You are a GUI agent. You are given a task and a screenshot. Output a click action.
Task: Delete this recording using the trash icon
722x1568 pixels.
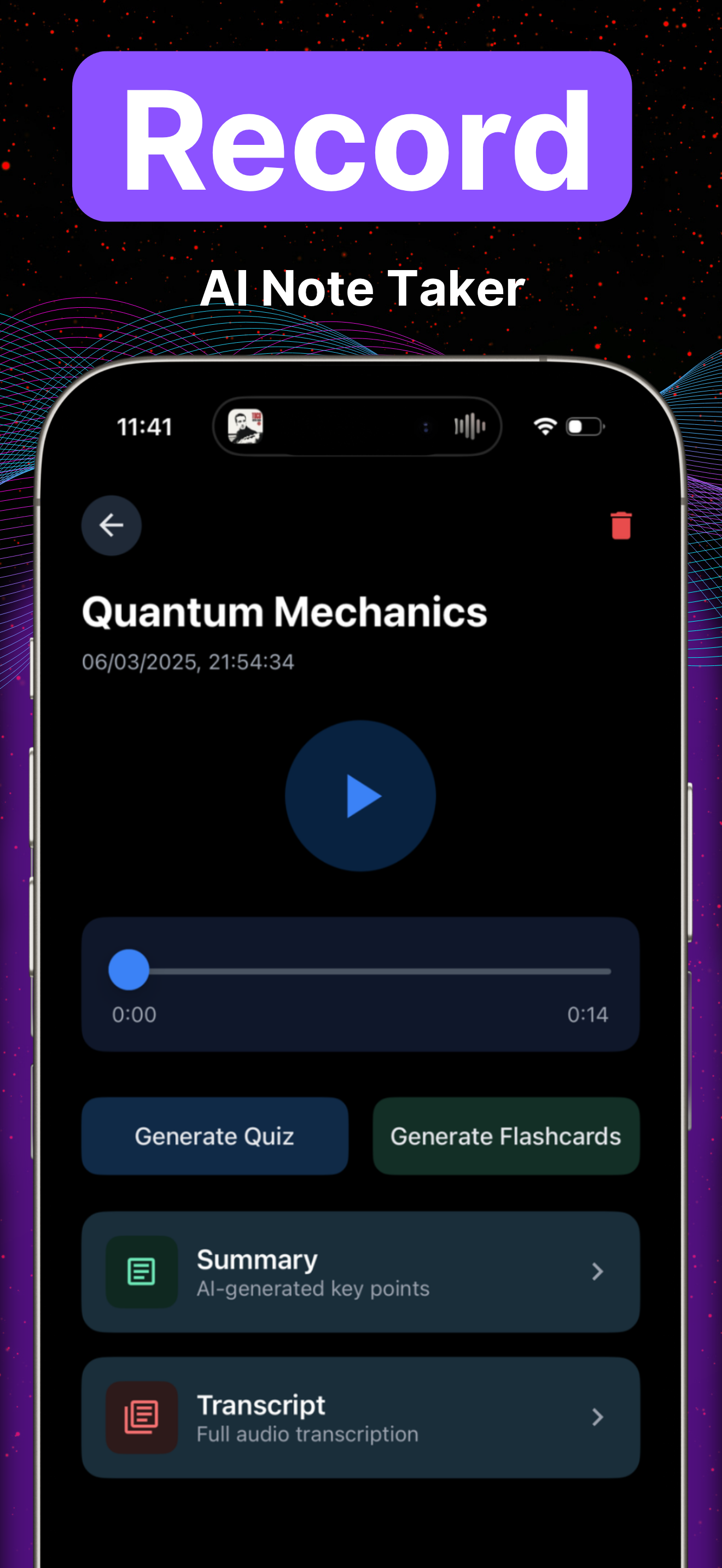click(x=621, y=526)
